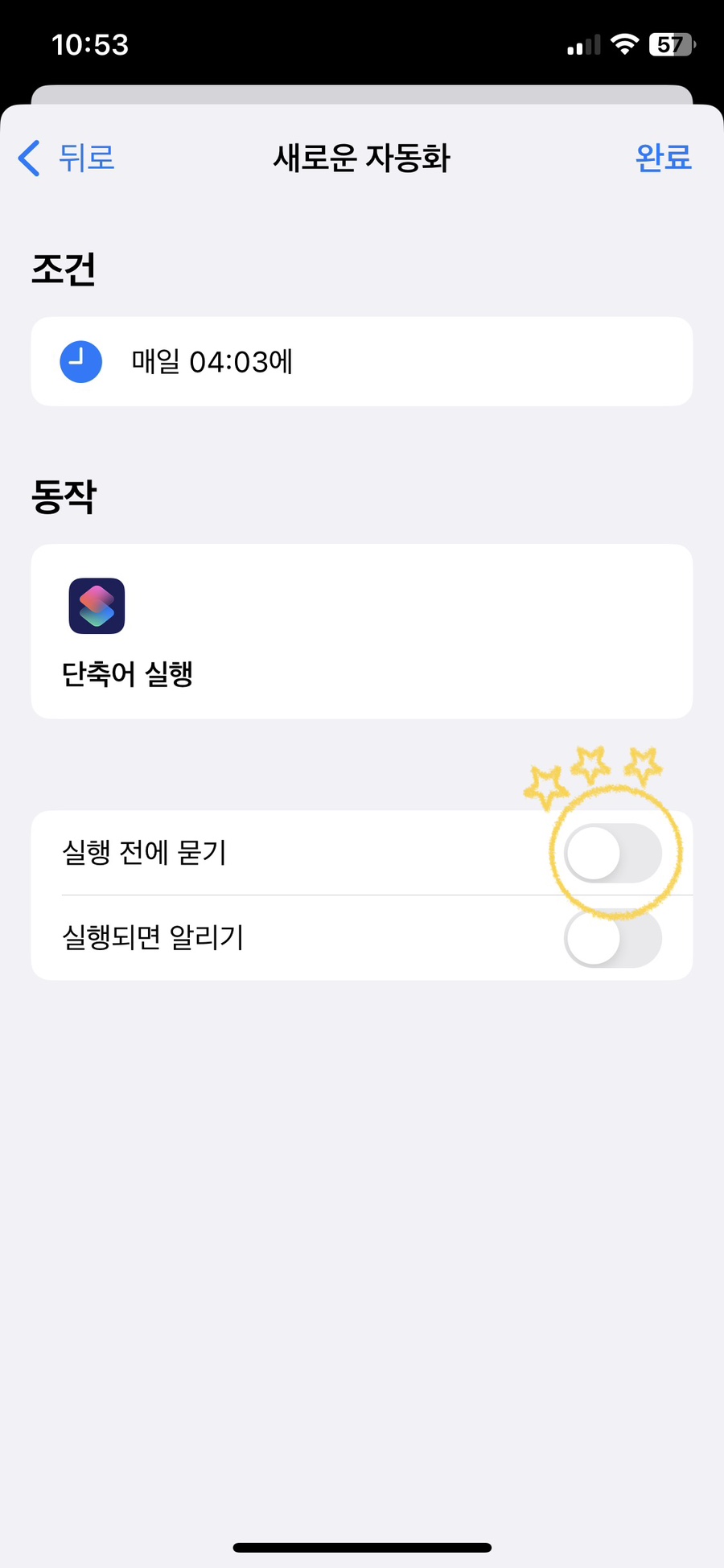Tap 완료 to finish the automation
Image resolution: width=724 pixels, height=1568 pixels.
[x=663, y=158]
